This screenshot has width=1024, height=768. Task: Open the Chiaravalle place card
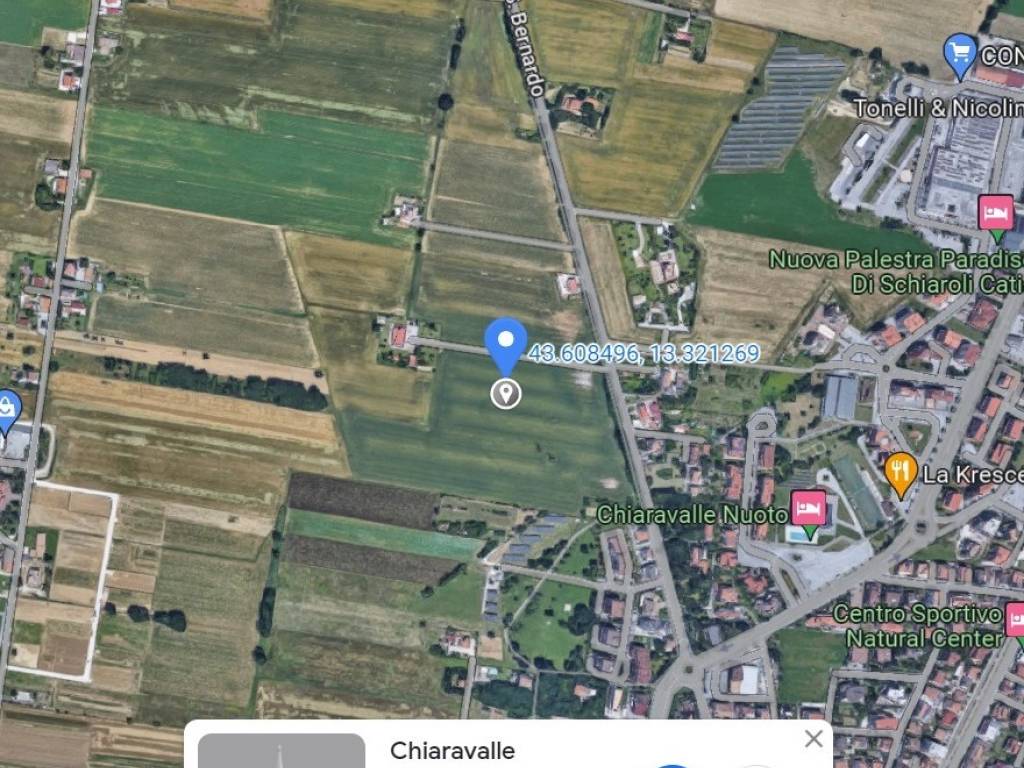452,750
